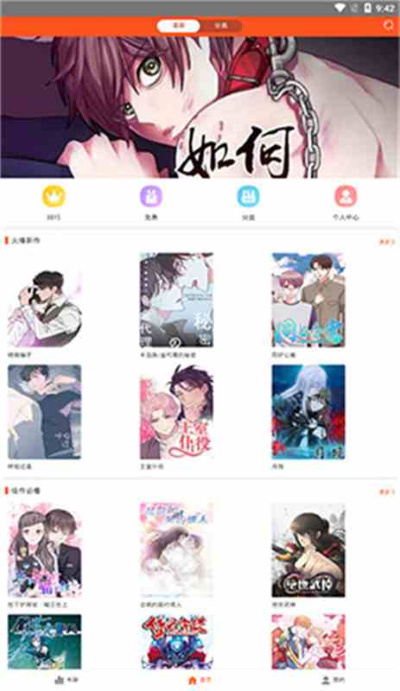Switch to the home tab in the bottom bar
This screenshot has width=400, height=691.
pos(200,680)
